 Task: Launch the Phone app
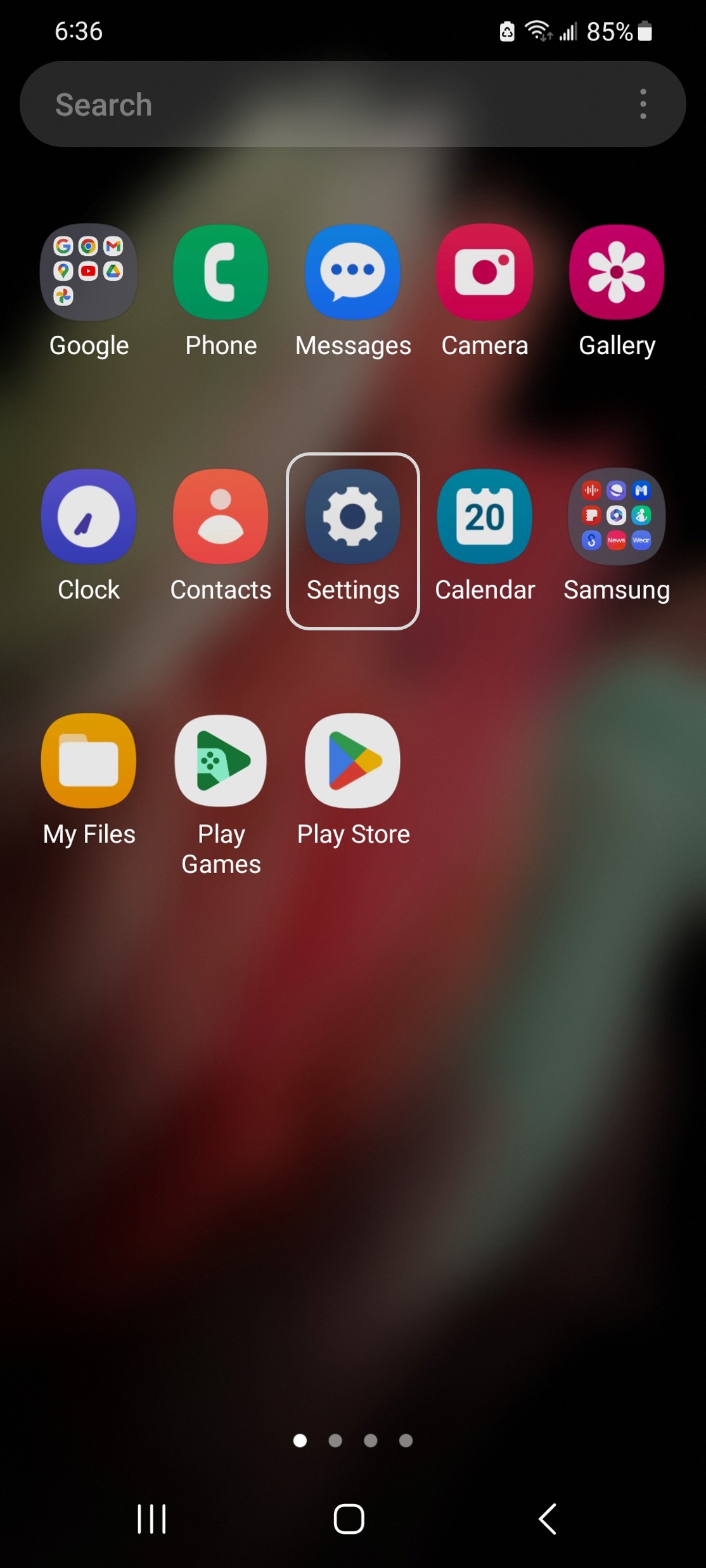point(221,272)
